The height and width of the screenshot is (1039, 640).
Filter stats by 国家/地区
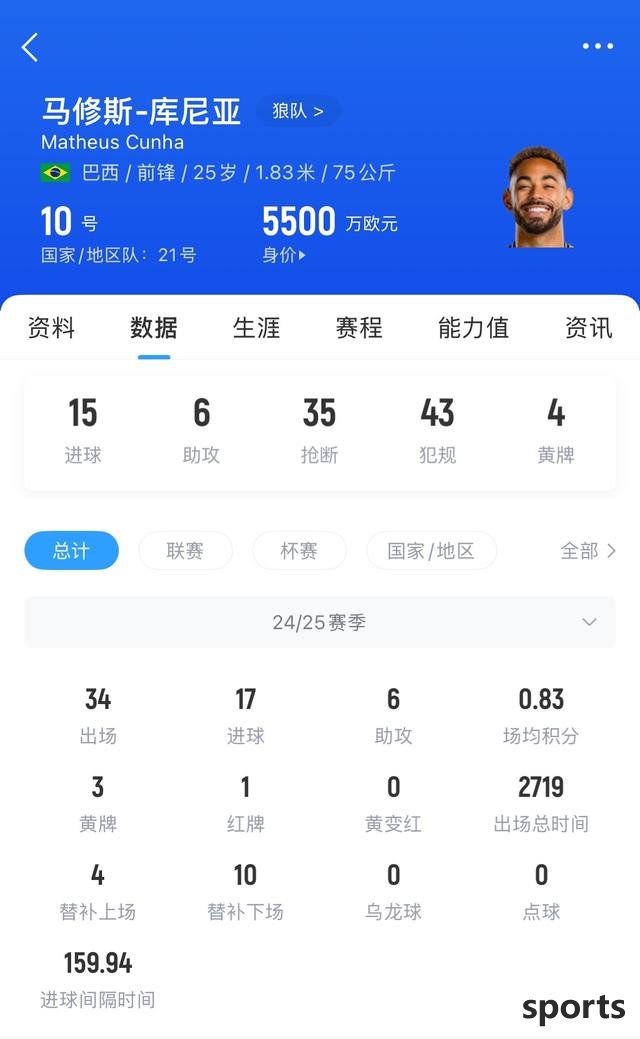tap(431, 551)
